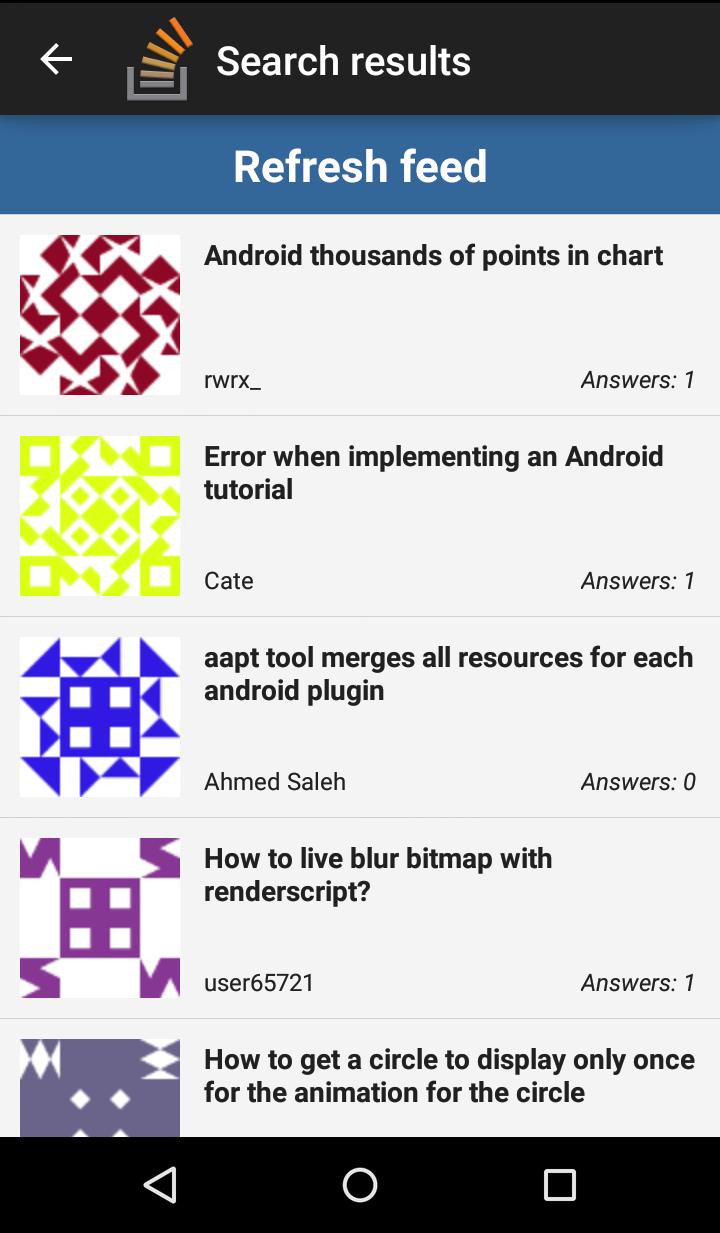Open the circle animation display question

(449, 1075)
